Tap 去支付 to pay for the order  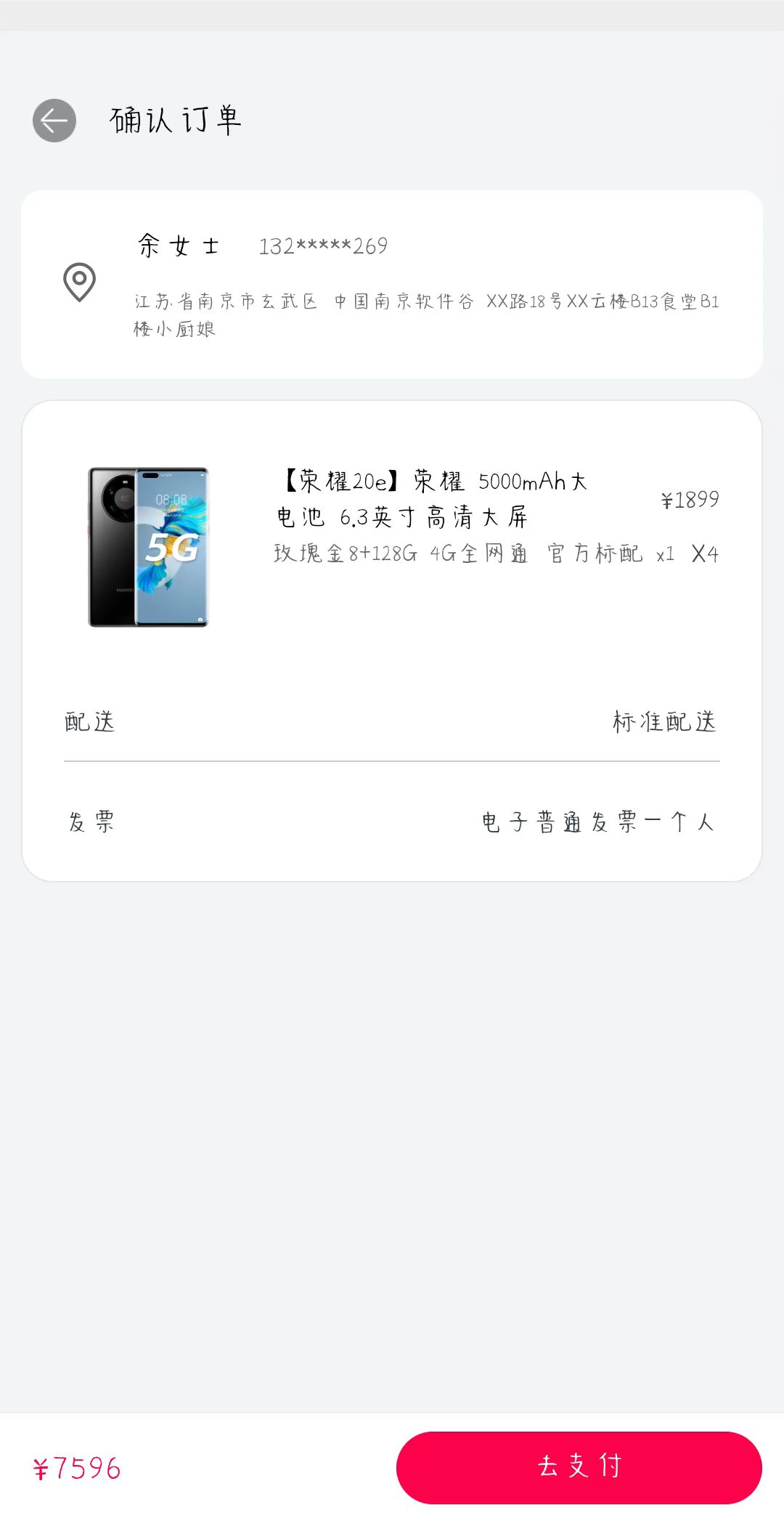[579, 1467]
